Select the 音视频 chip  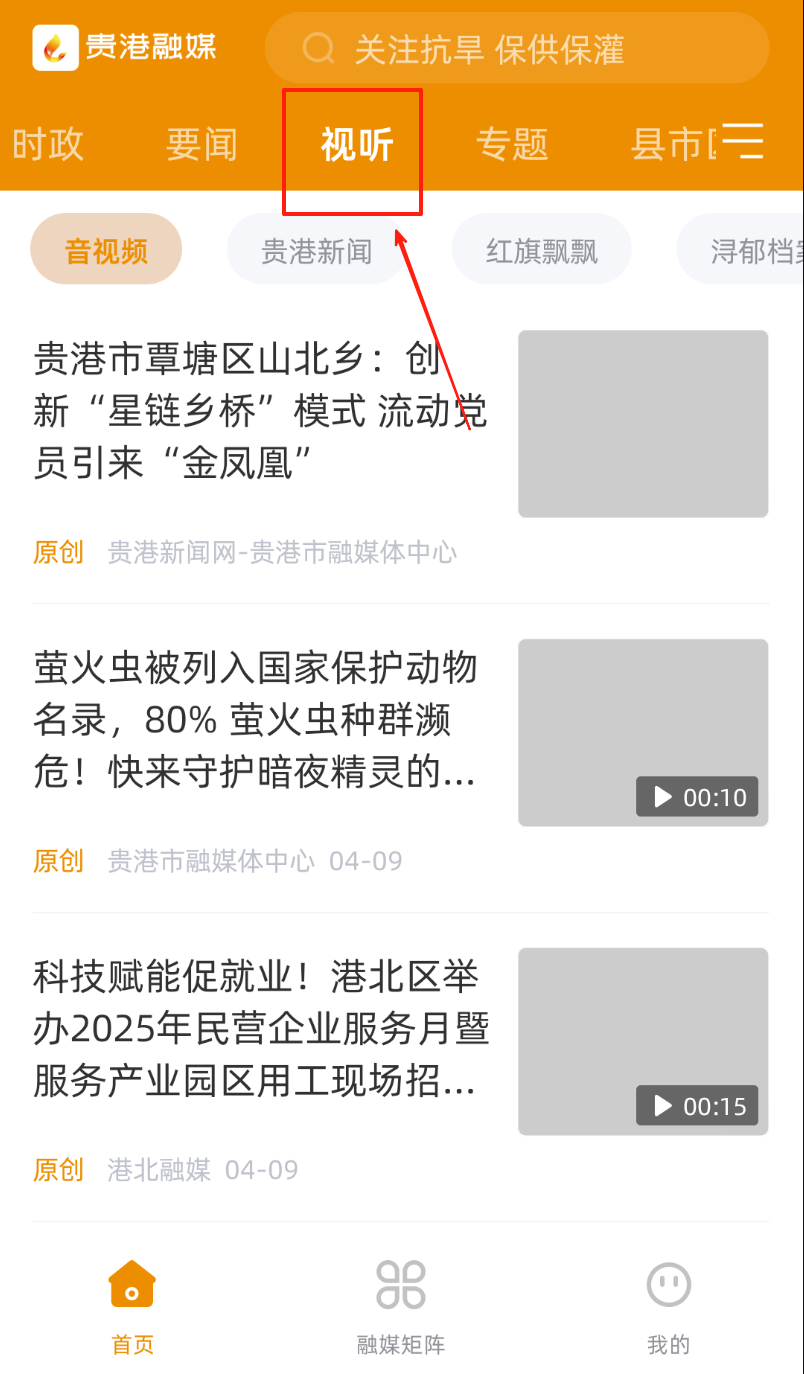coord(106,249)
